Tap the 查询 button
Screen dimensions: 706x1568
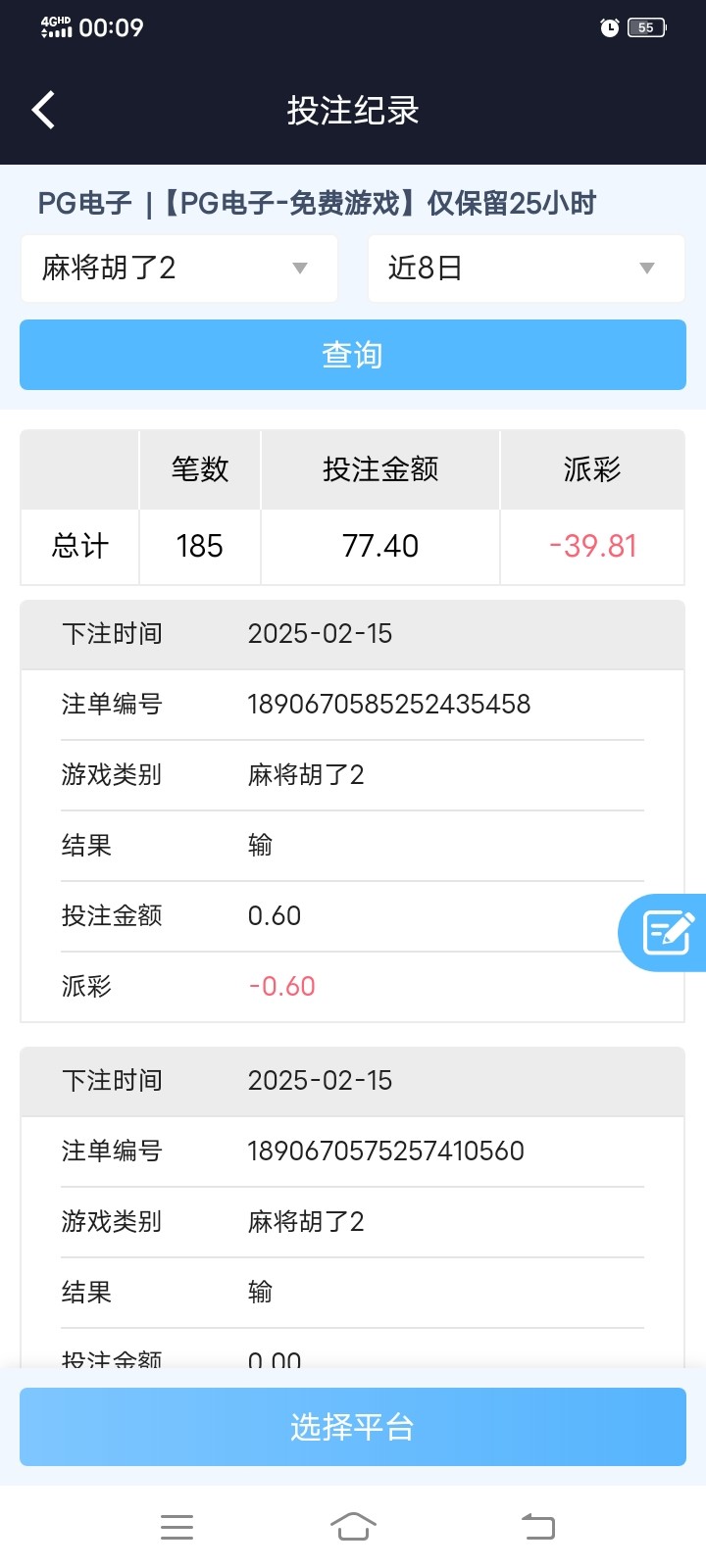tap(353, 355)
